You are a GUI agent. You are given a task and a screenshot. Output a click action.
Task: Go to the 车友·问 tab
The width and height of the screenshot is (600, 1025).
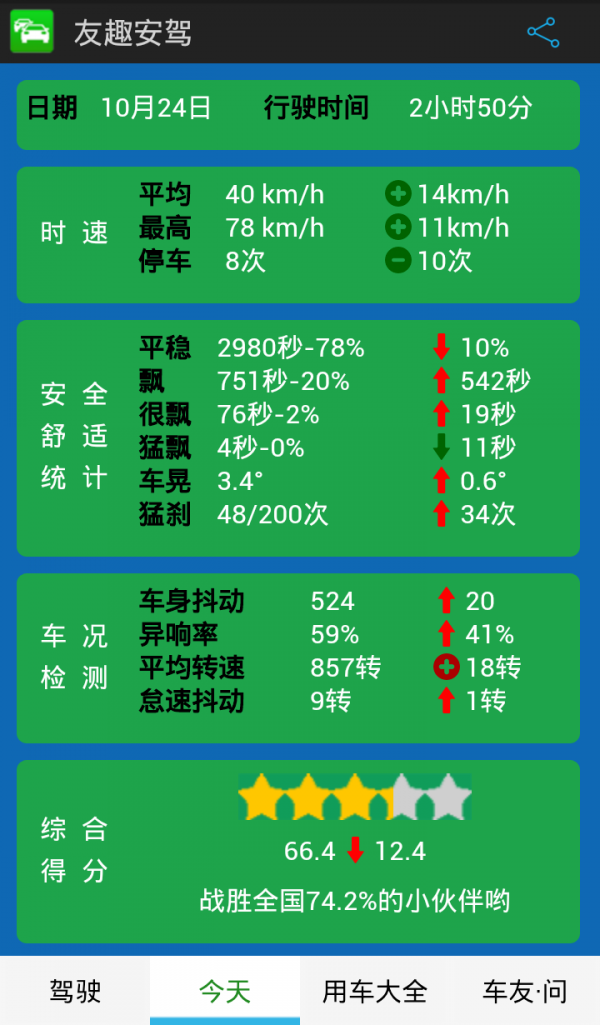click(x=525, y=991)
